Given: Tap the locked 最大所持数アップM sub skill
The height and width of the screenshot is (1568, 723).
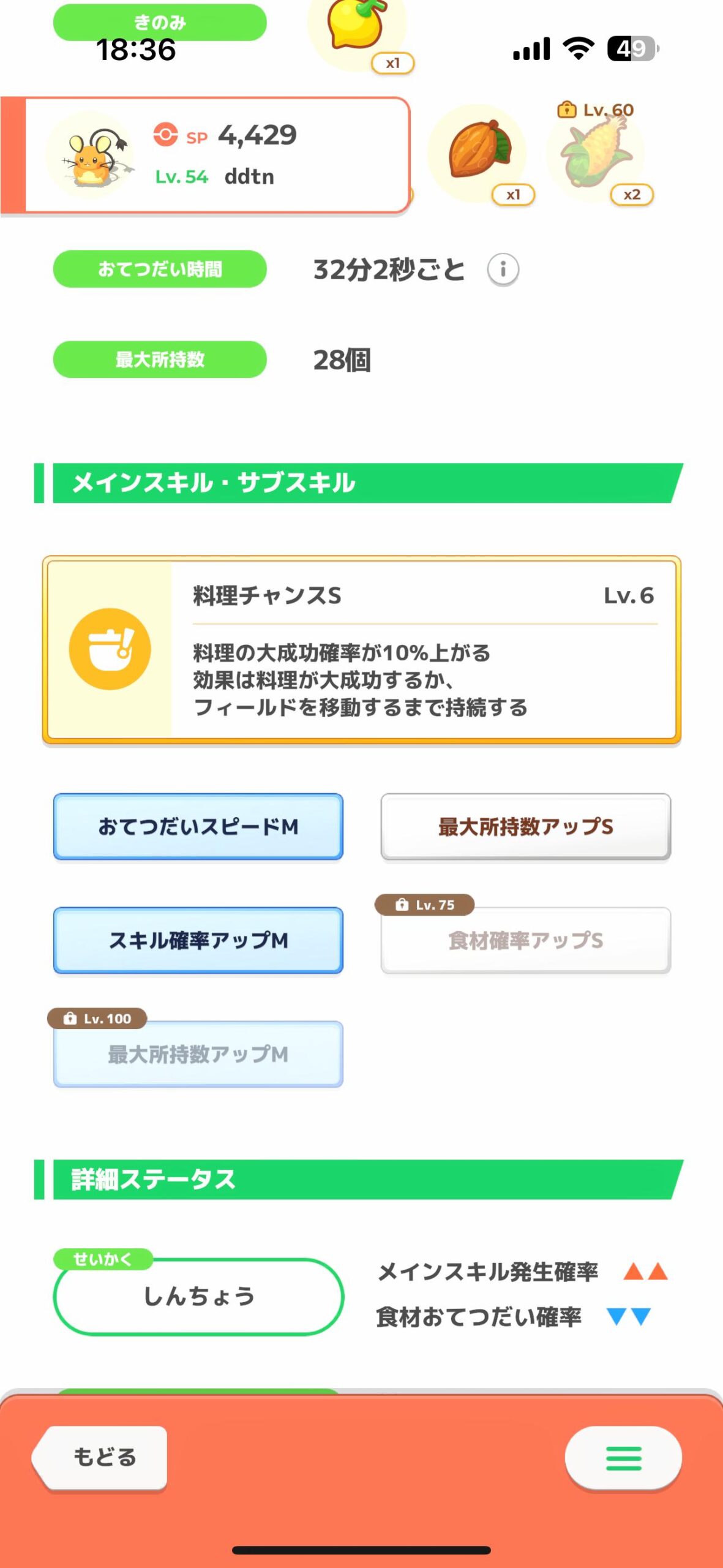Looking at the screenshot, I should [x=198, y=1054].
